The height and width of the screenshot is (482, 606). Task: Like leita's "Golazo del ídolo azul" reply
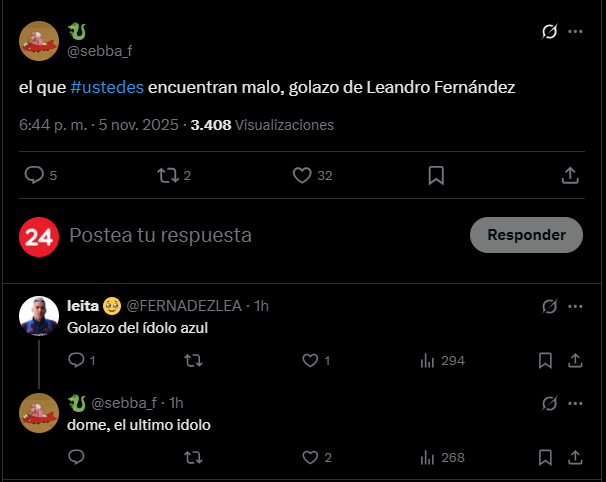click(309, 360)
